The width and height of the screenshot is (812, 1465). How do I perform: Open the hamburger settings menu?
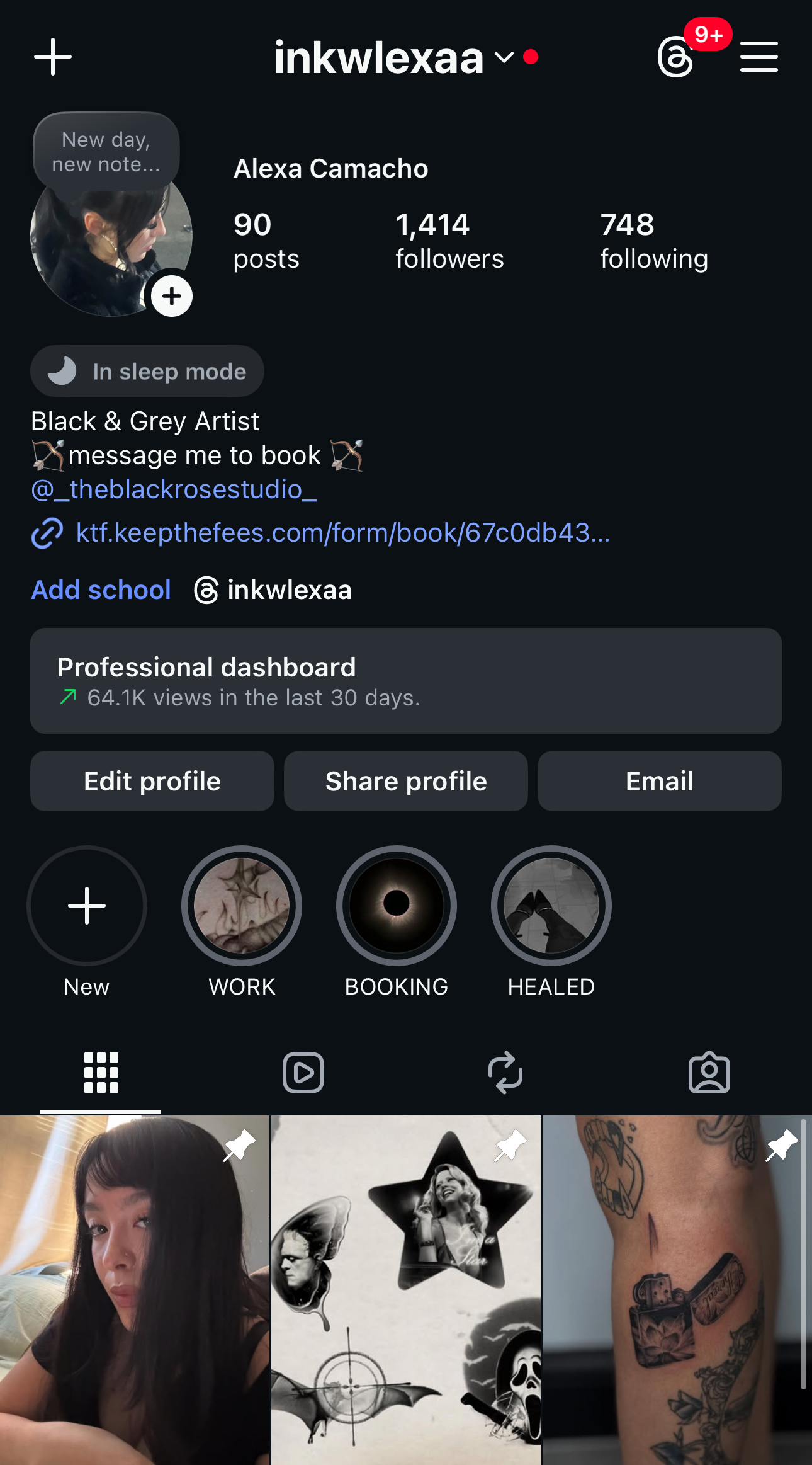click(x=758, y=57)
